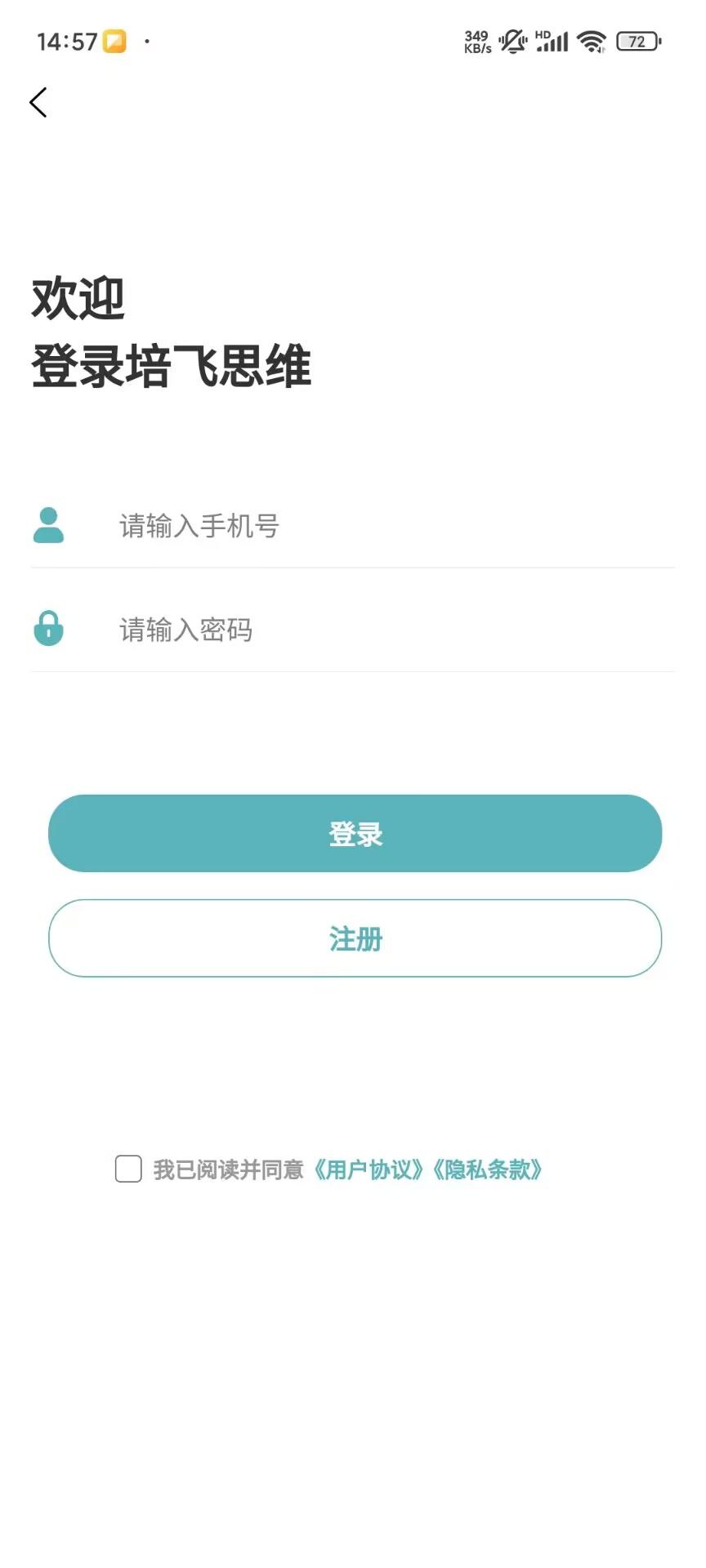Click the user profile icon beside phone field
The image size is (706, 1568).
[50, 527]
